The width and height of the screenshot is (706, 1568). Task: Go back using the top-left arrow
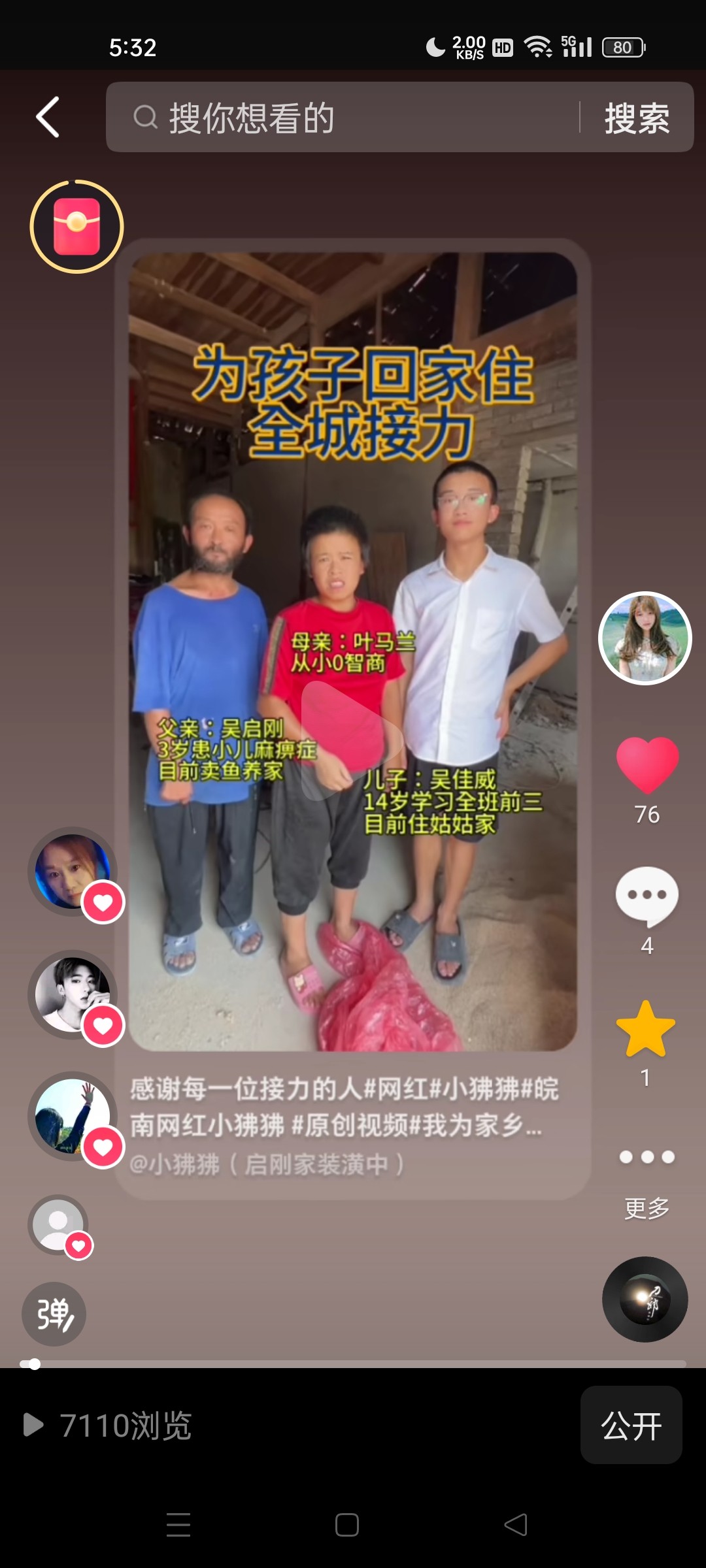coord(48,118)
